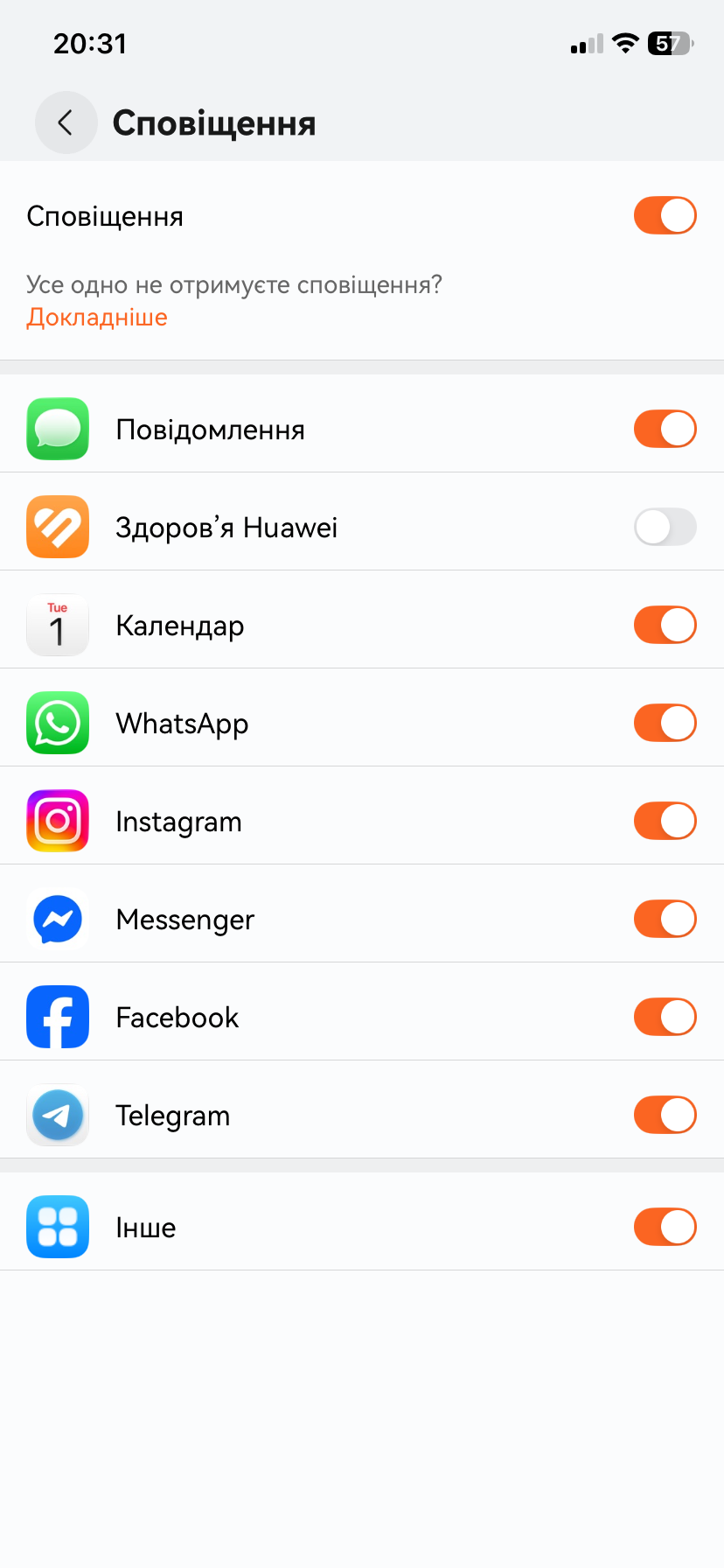Image resolution: width=724 pixels, height=1568 pixels.
Task: Turn off Telegram notifications
Action: coord(665,1115)
